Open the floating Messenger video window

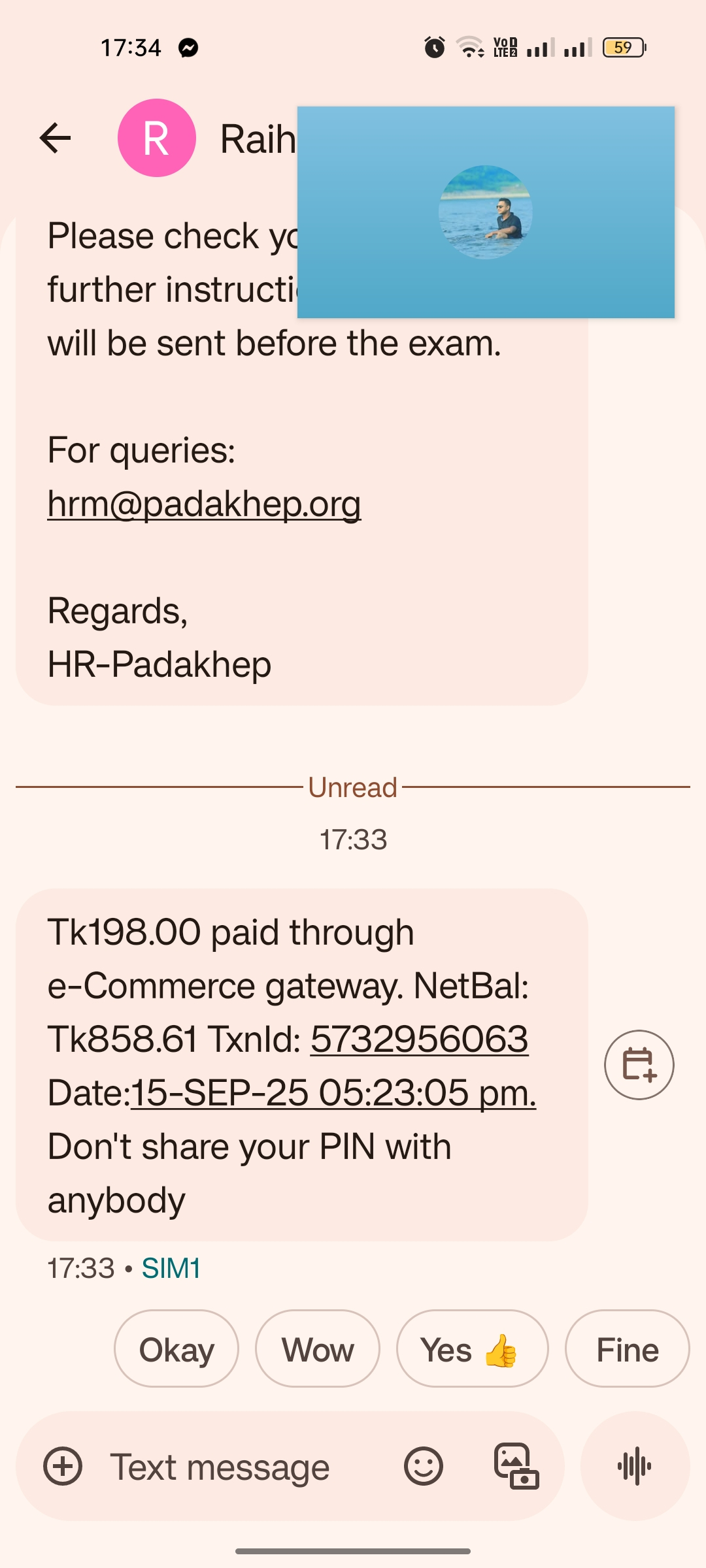(x=486, y=212)
